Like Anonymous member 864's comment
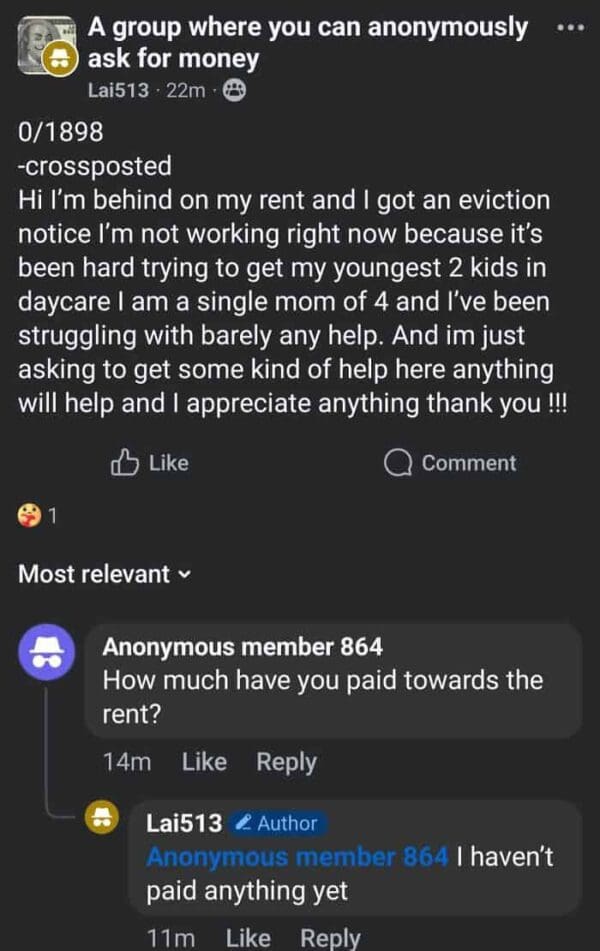This screenshot has height=951, width=600. [x=204, y=762]
